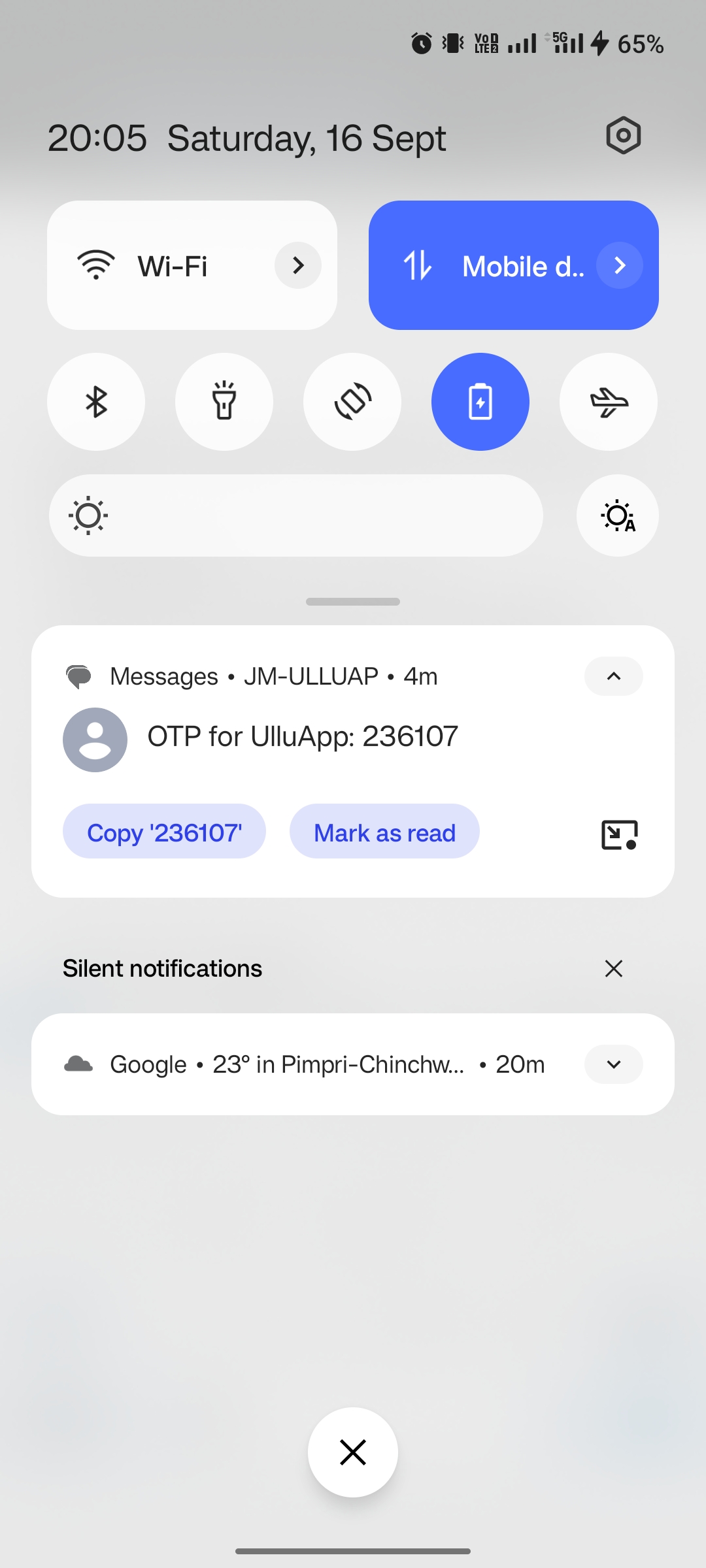
Task: Turn on the flashlight
Action: click(x=224, y=402)
